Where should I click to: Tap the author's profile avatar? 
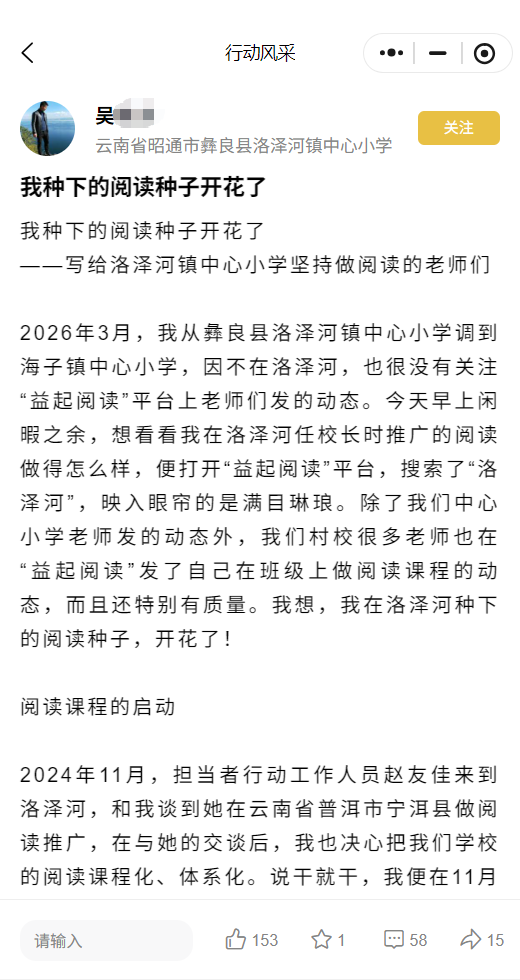(x=48, y=128)
